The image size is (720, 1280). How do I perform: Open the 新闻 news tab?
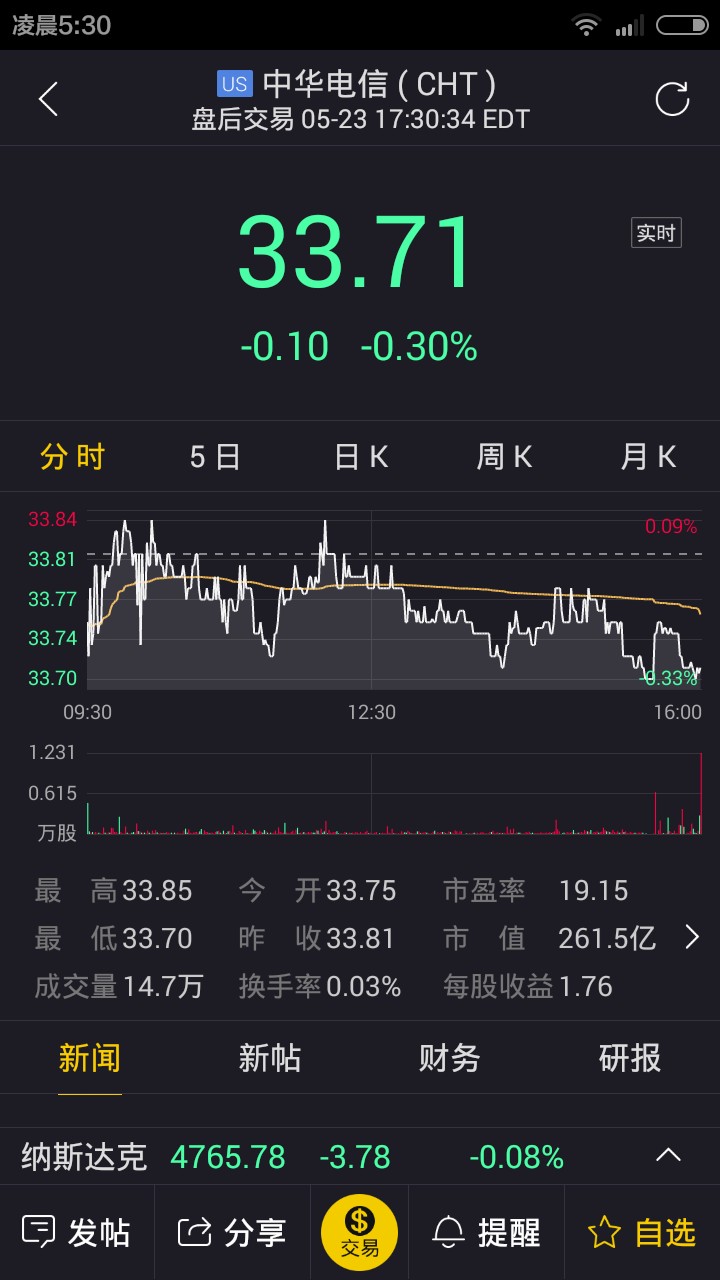point(90,1058)
